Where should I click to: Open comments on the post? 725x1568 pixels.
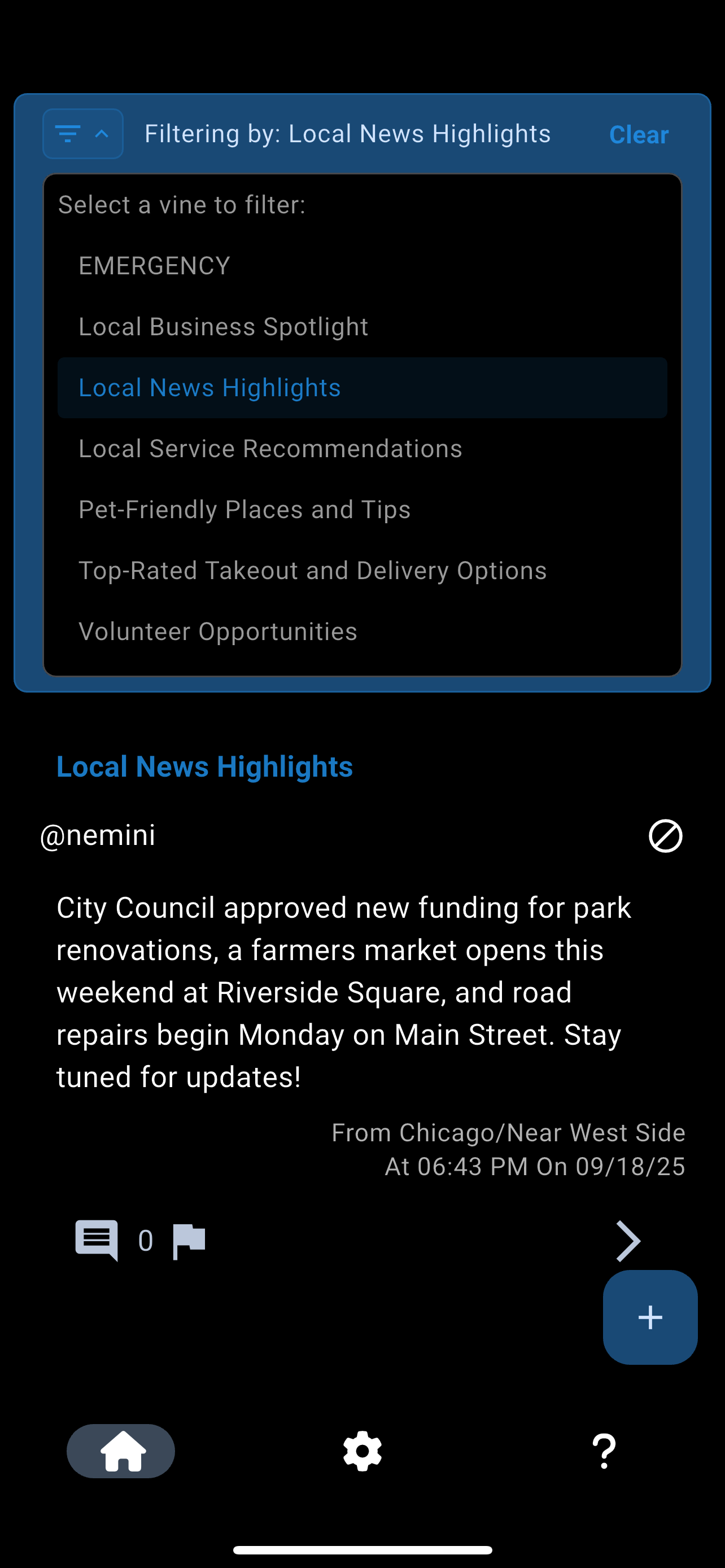(x=97, y=1240)
